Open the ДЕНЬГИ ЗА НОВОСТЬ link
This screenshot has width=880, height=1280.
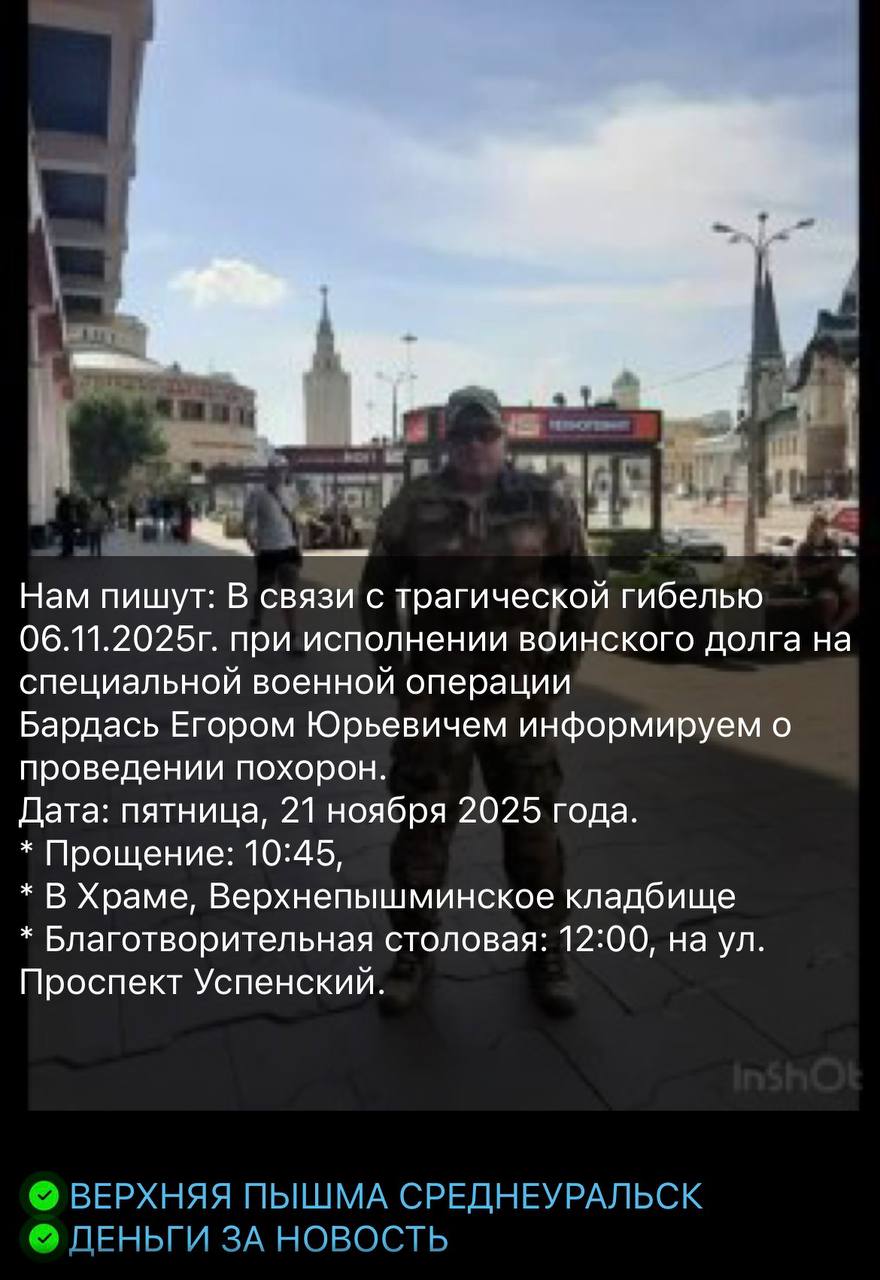point(258,1240)
